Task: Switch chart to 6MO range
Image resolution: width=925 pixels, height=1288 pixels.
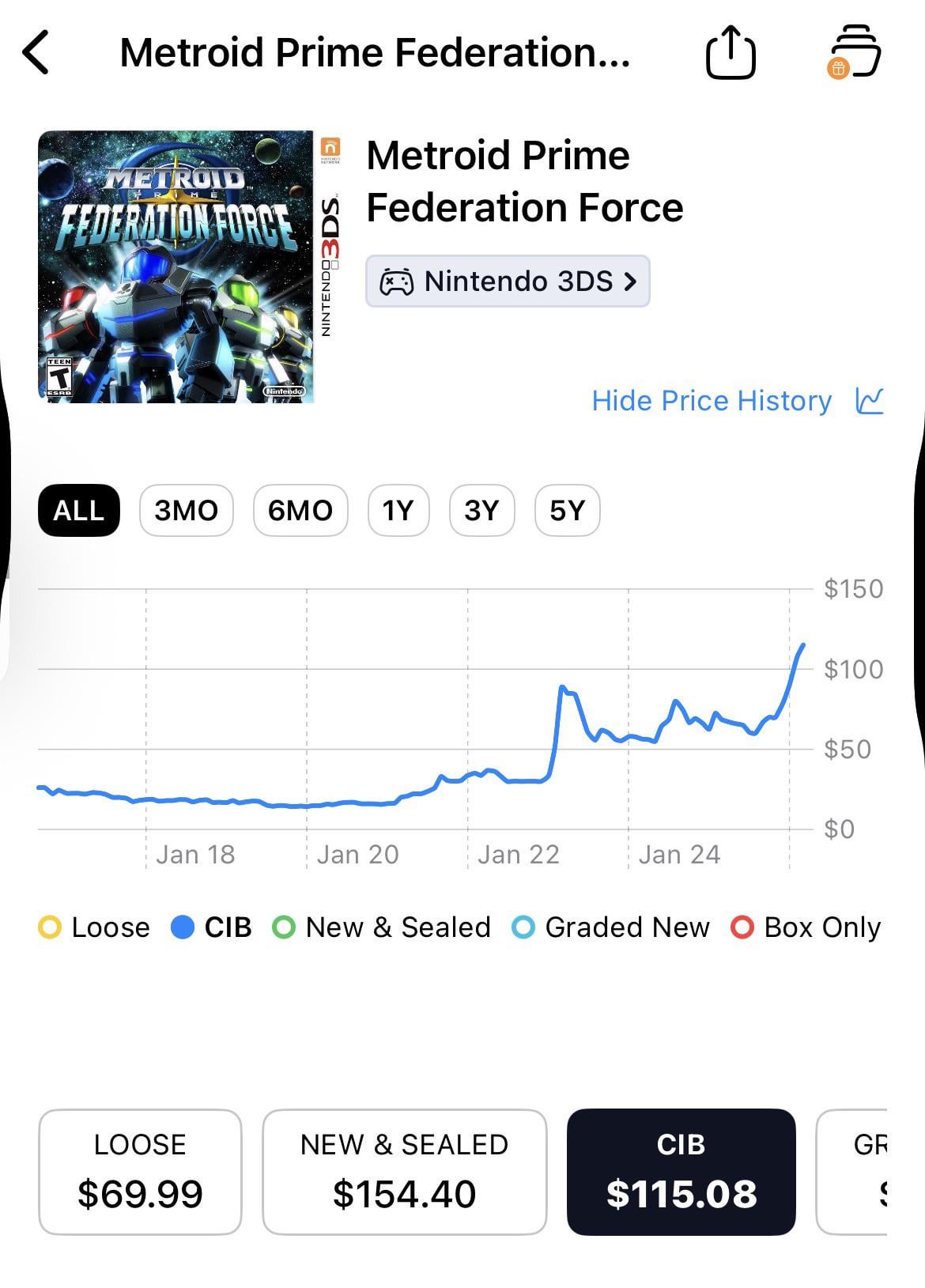Action: (300, 511)
